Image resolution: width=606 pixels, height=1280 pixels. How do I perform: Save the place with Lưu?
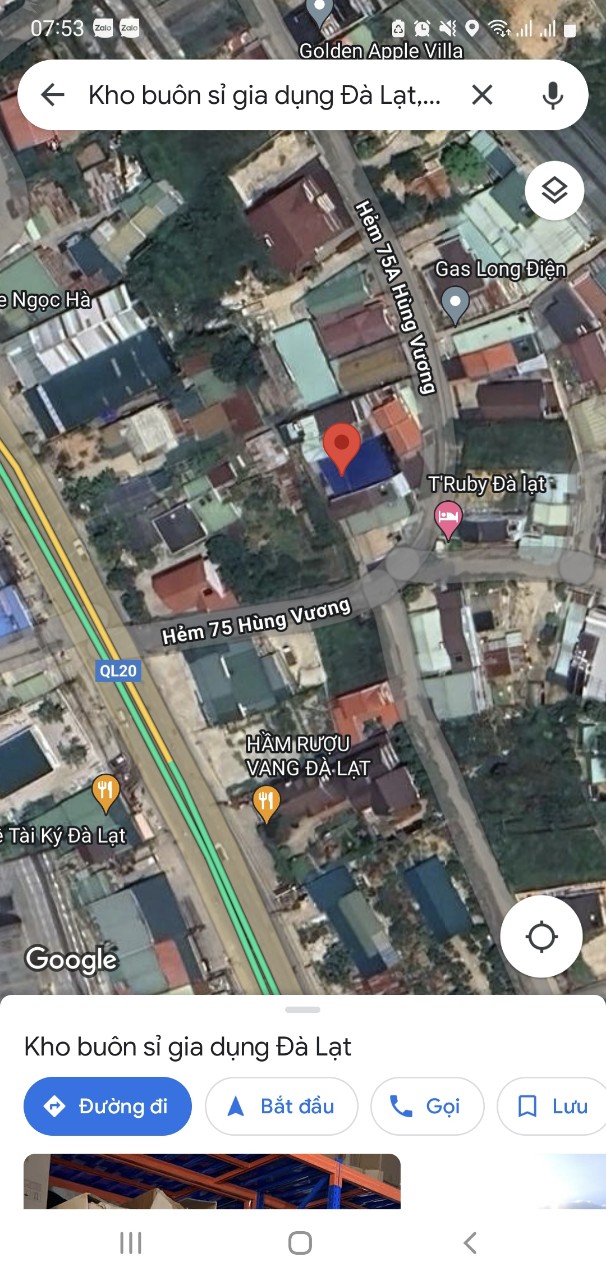tap(552, 1106)
